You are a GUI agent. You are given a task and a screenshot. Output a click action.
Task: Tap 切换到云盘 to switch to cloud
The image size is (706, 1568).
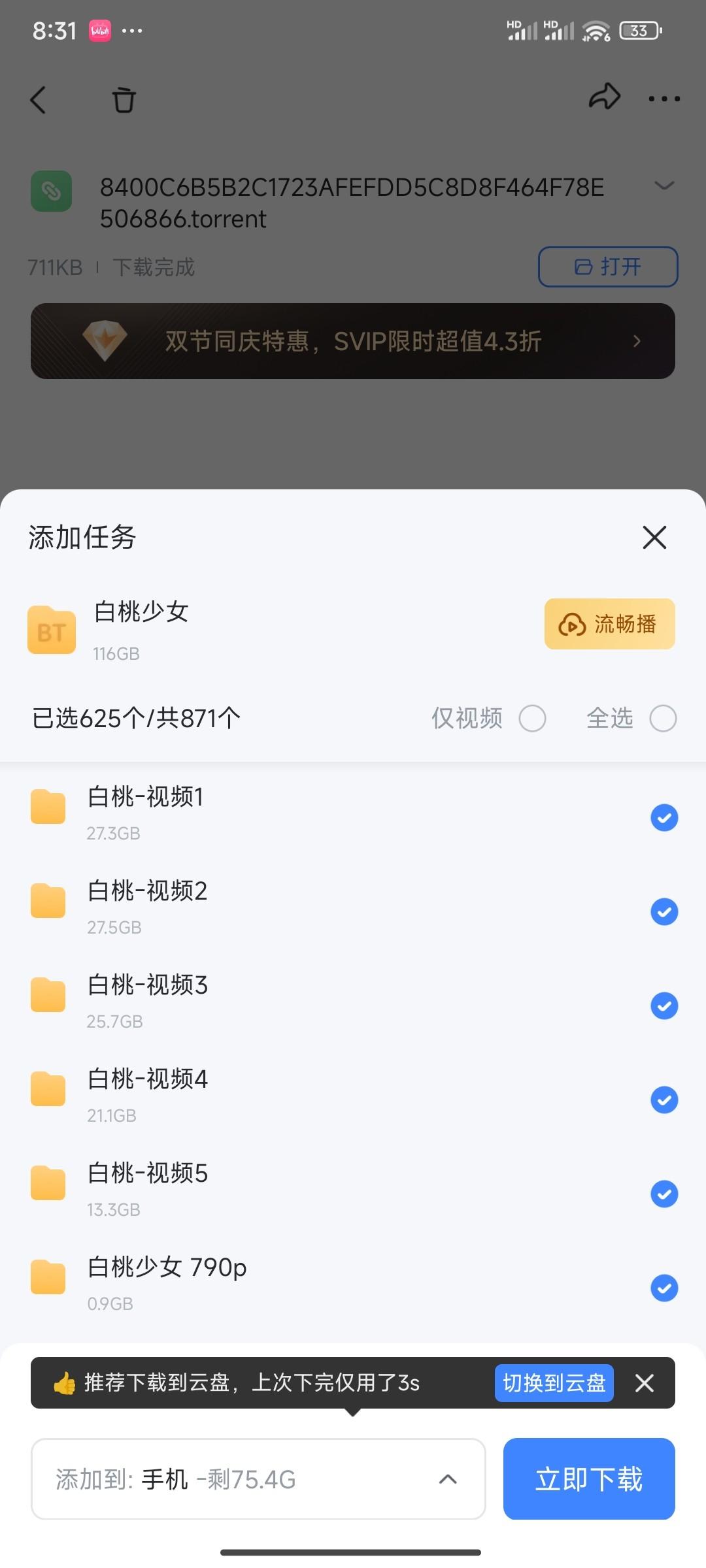click(554, 1383)
